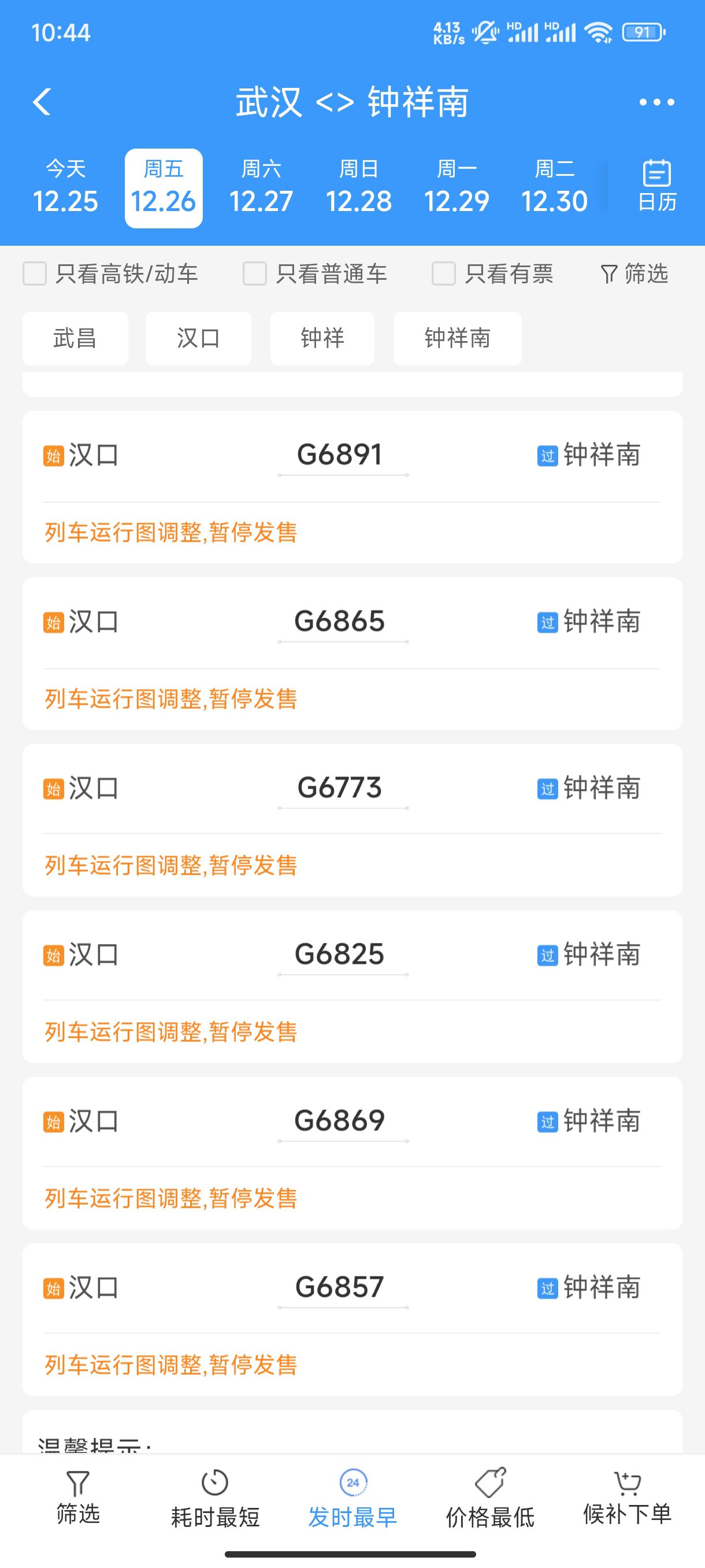Open train G6891 details
The height and width of the screenshot is (1568, 705).
pyautogui.click(x=339, y=455)
